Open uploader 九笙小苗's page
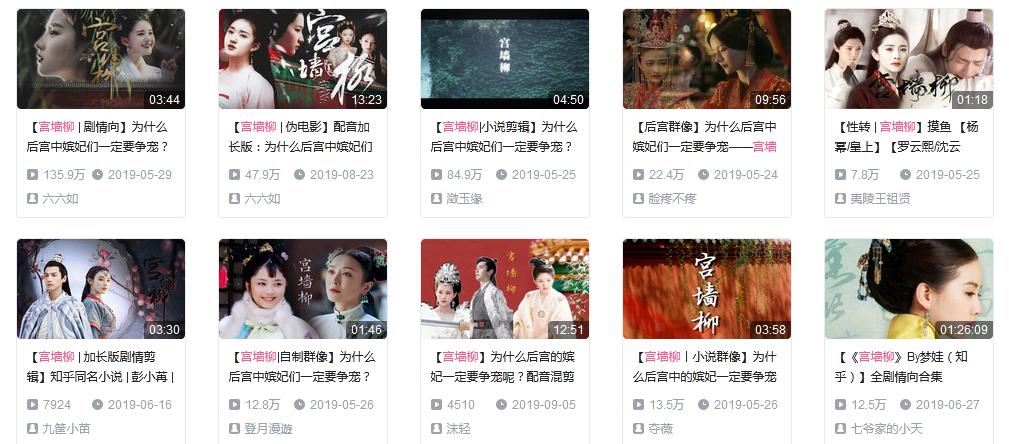1009x444 pixels. [x=66, y=429]
